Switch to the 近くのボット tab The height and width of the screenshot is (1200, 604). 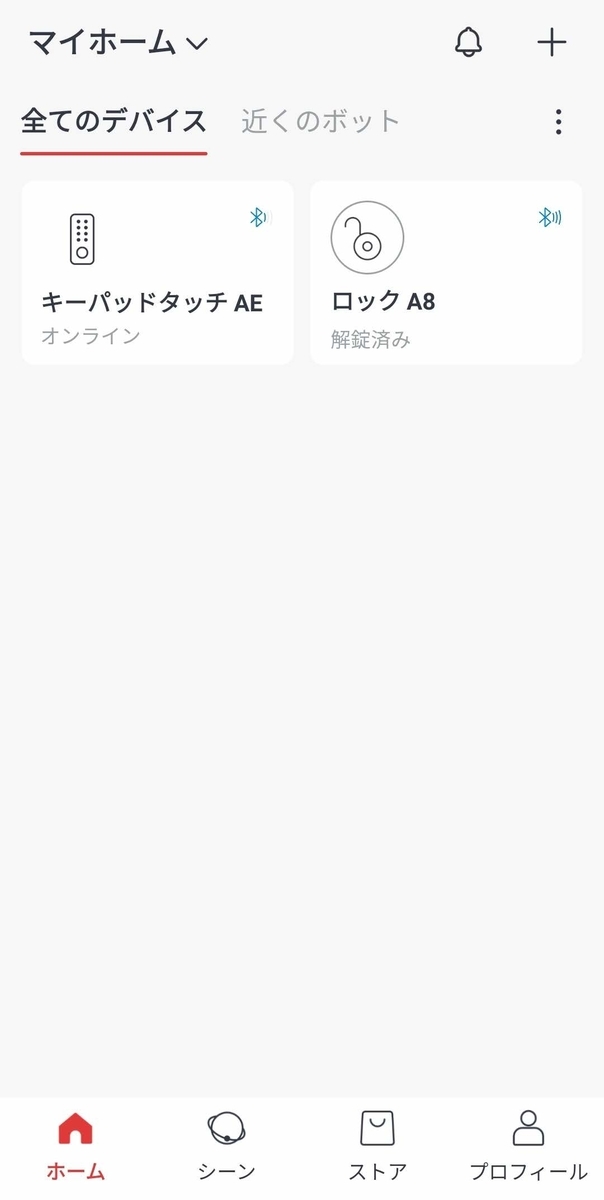coord(320,122)
